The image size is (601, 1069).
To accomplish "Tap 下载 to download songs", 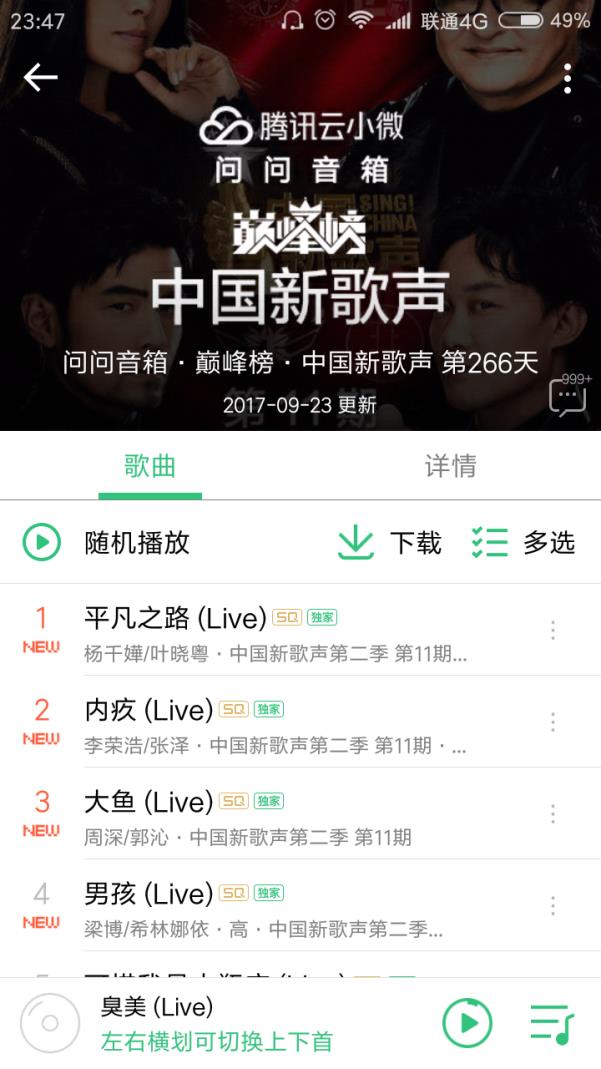I will coord(389,542).
